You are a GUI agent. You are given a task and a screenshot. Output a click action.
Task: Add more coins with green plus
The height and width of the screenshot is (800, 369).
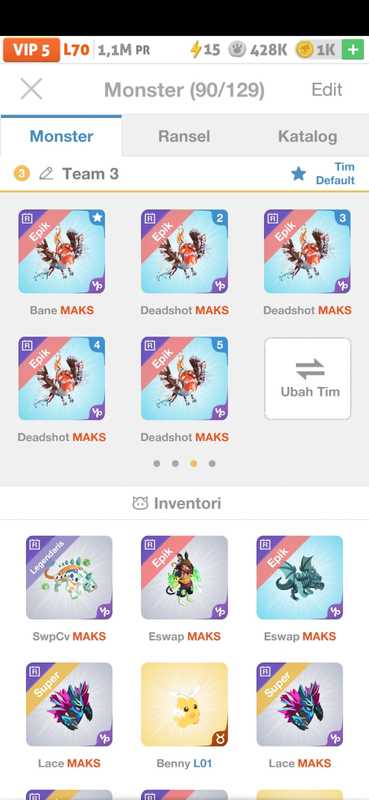(x=353, y=50)
